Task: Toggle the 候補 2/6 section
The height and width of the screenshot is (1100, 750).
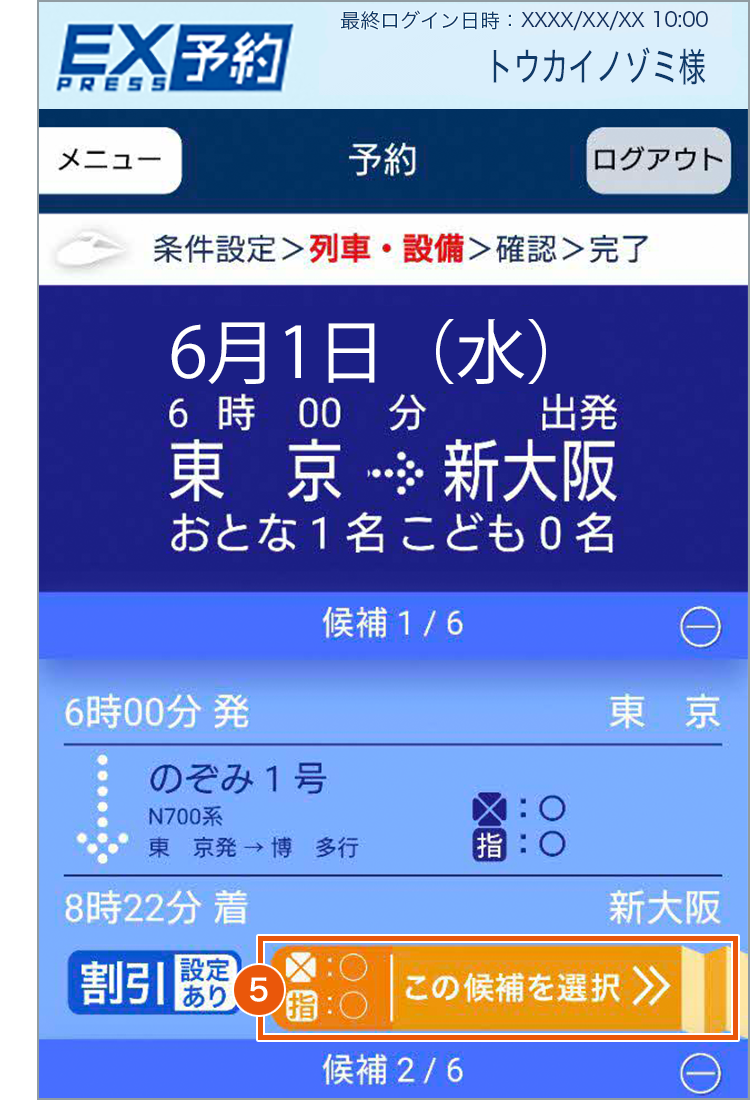Action: point(699,1072)
